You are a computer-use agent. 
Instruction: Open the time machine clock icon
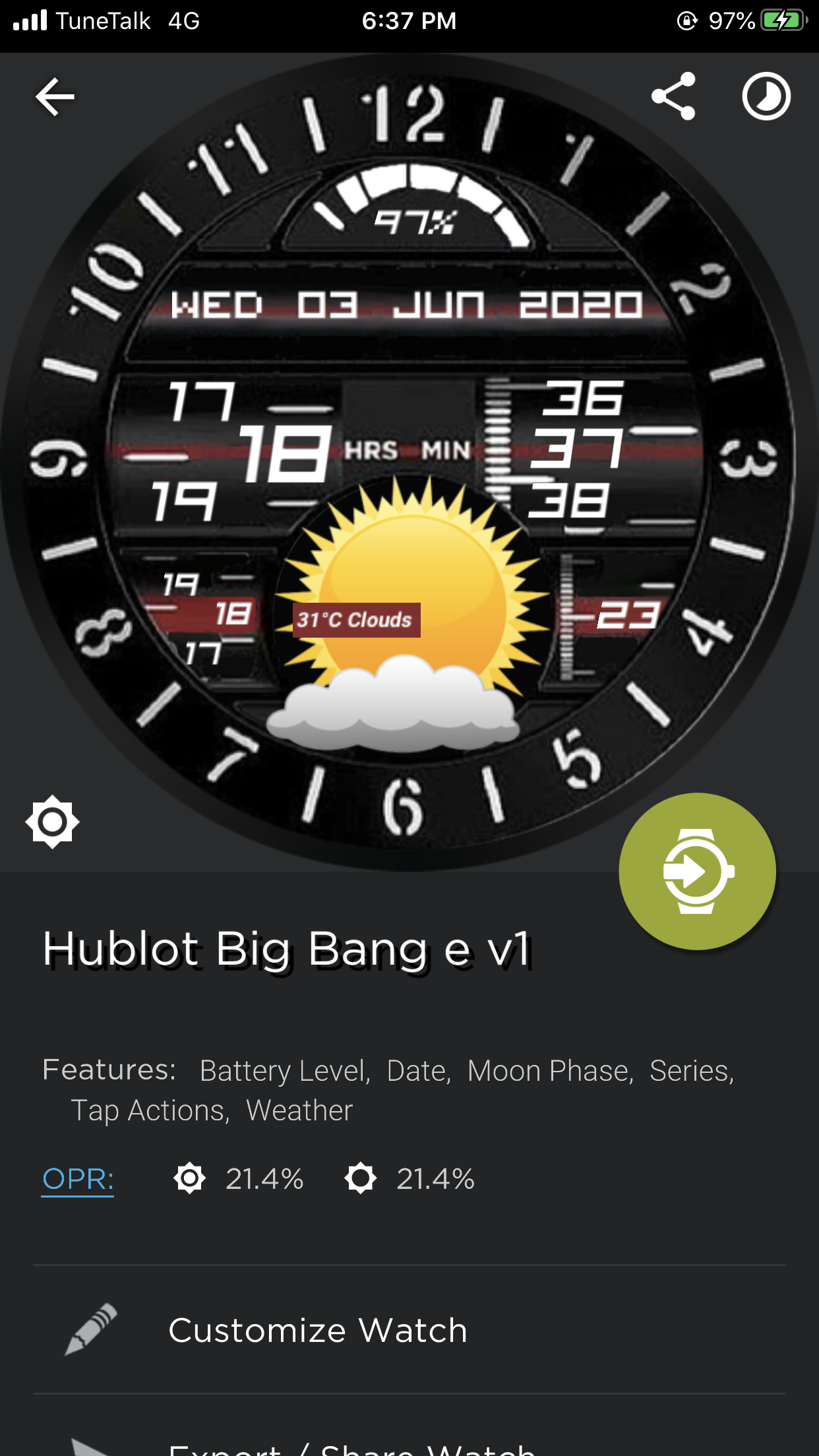766,96
